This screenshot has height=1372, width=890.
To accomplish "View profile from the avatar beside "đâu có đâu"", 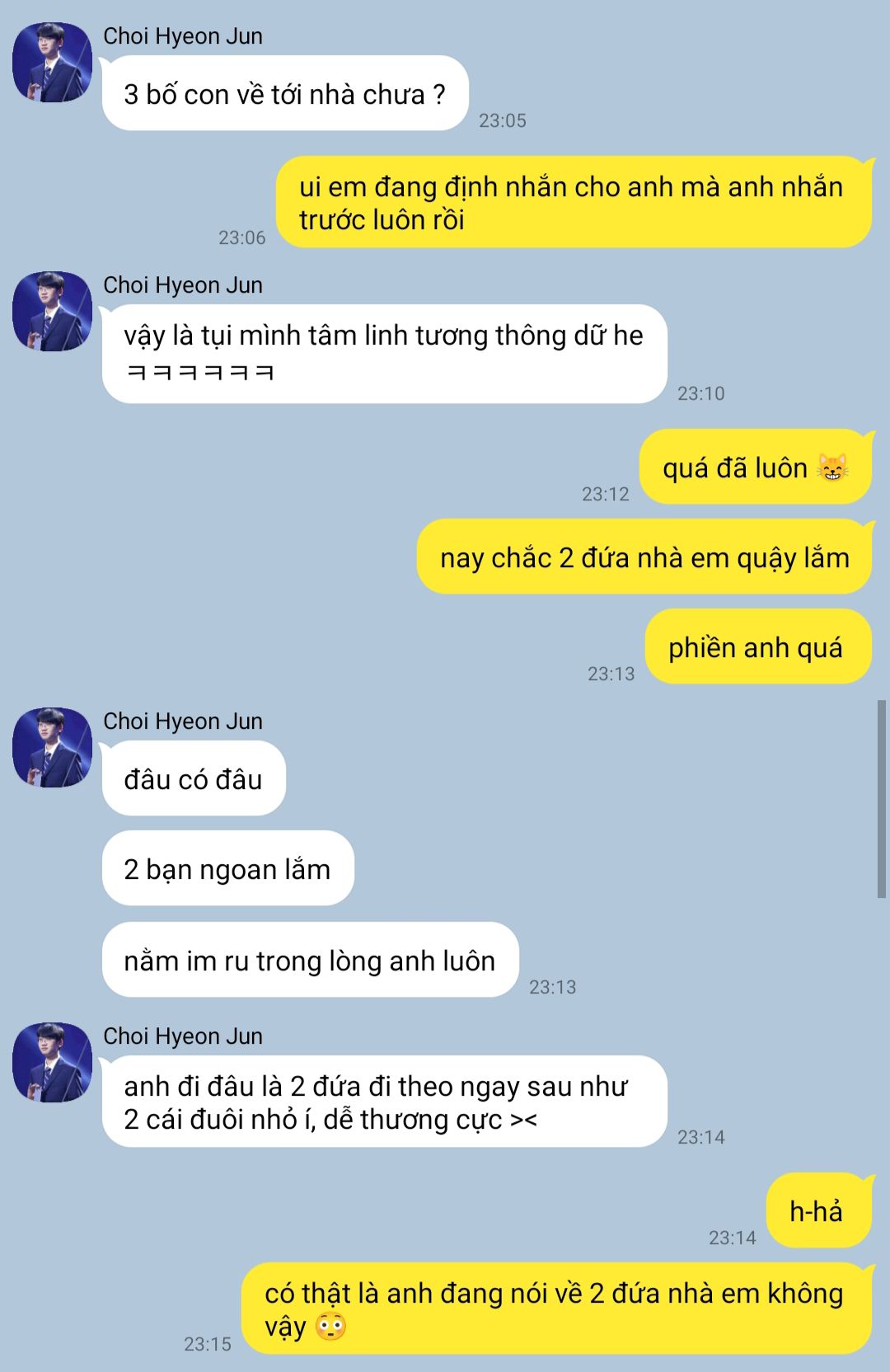I will pyautogui.click(x=52, y=748).
